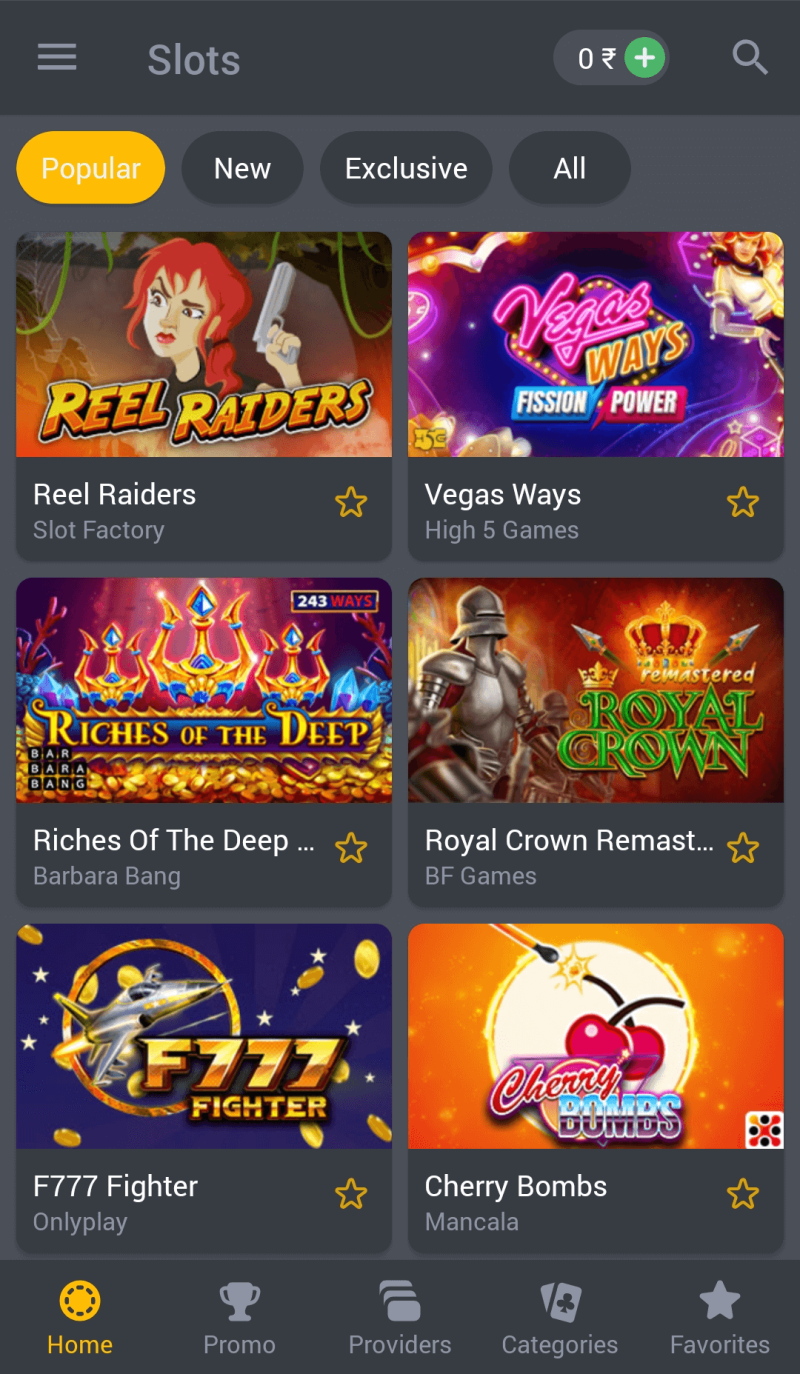Open the Reel Raiders game
The image size is (800, 1374).
[204, 345]
